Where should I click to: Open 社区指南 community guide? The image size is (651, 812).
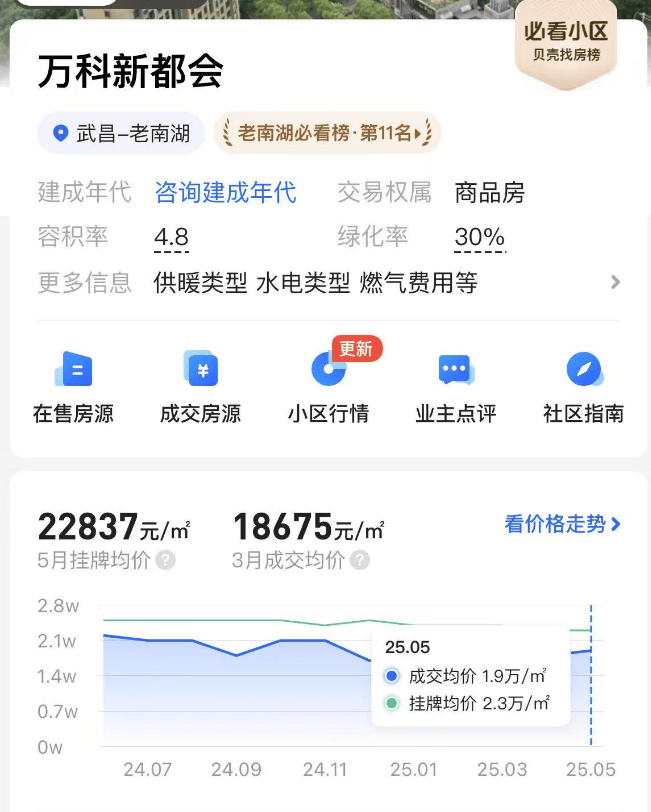(583, 387)
